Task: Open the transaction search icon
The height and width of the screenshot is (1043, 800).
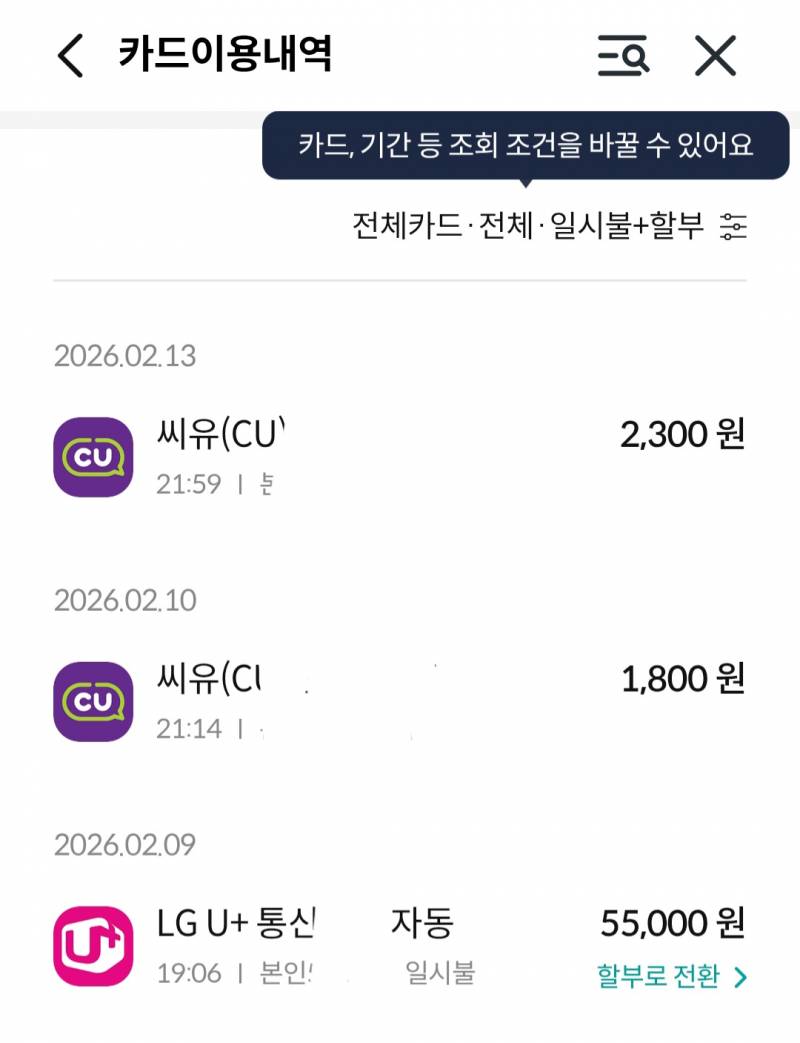Action: pos(622,58)
